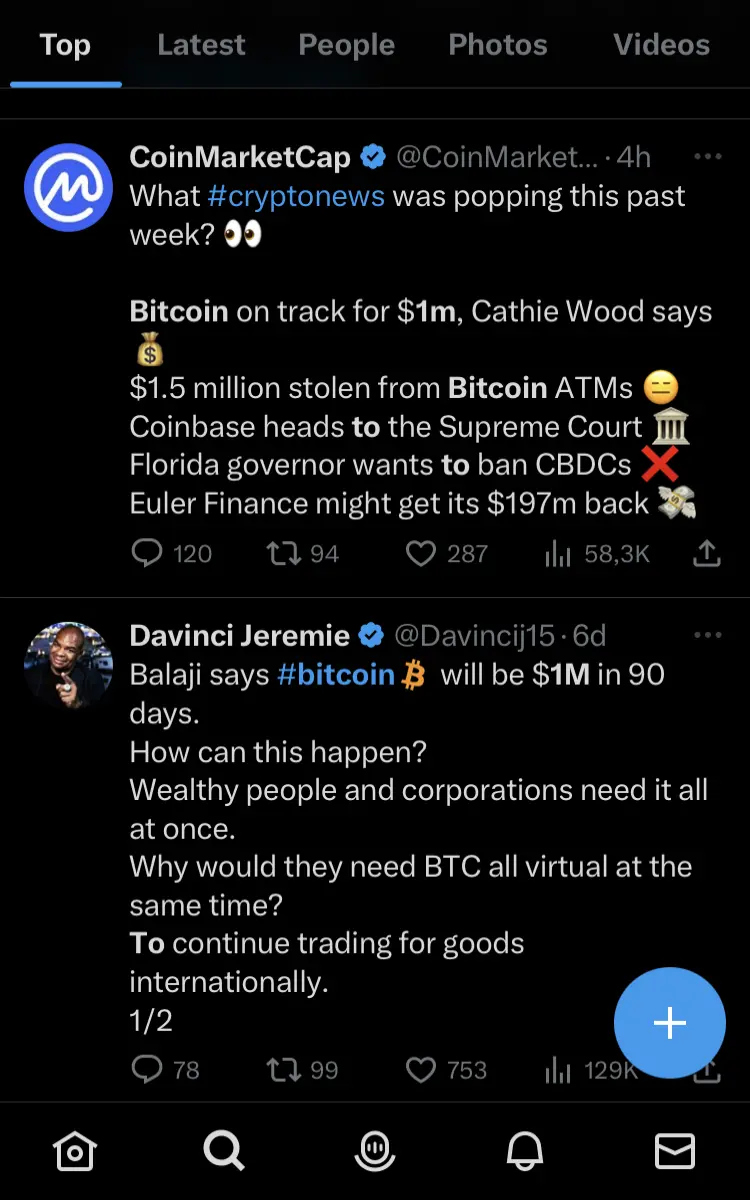This screenshot has height=1200, width=750.
Task: Go to the Home tab
Action: pyautogui.click(x=75, y=1151)
